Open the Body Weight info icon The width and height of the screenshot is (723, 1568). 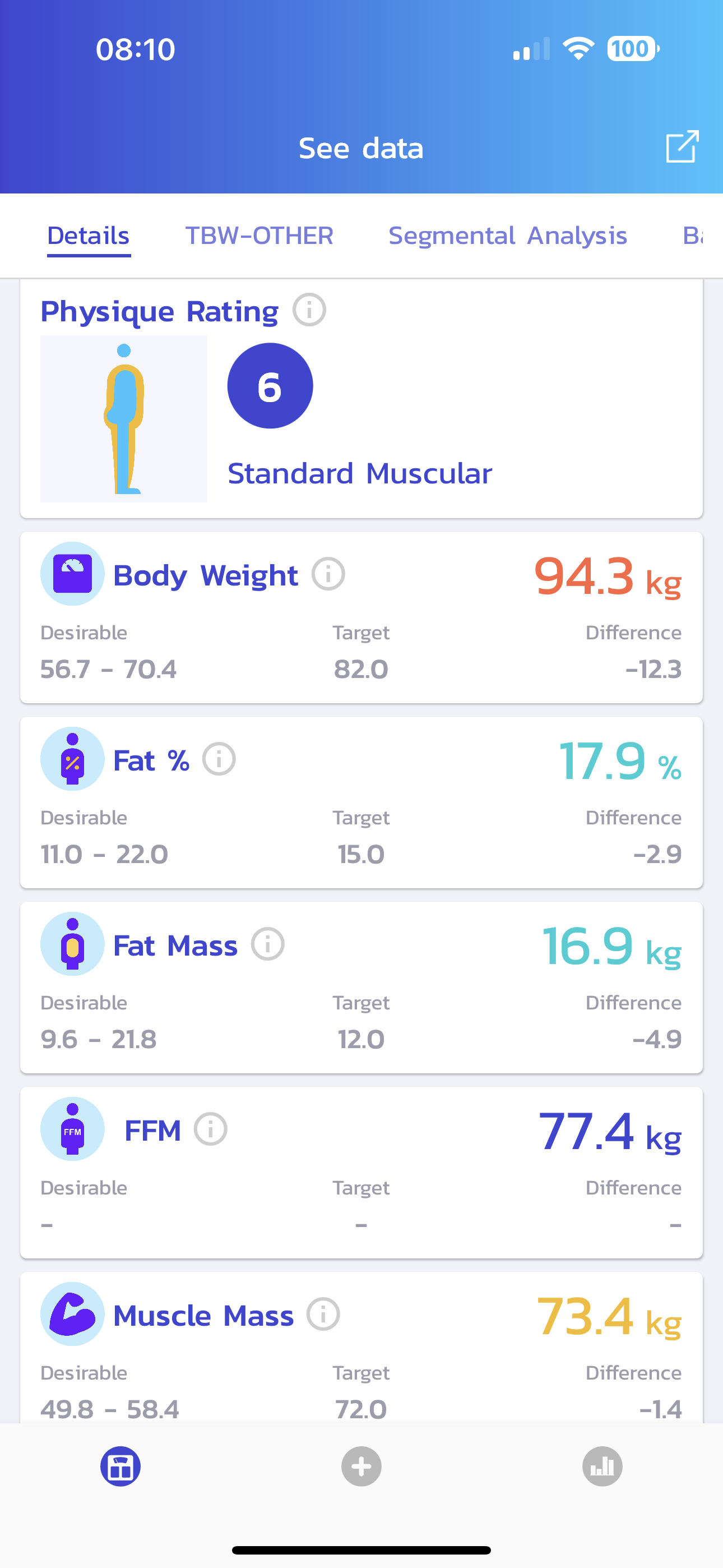[x=328, y=574]
